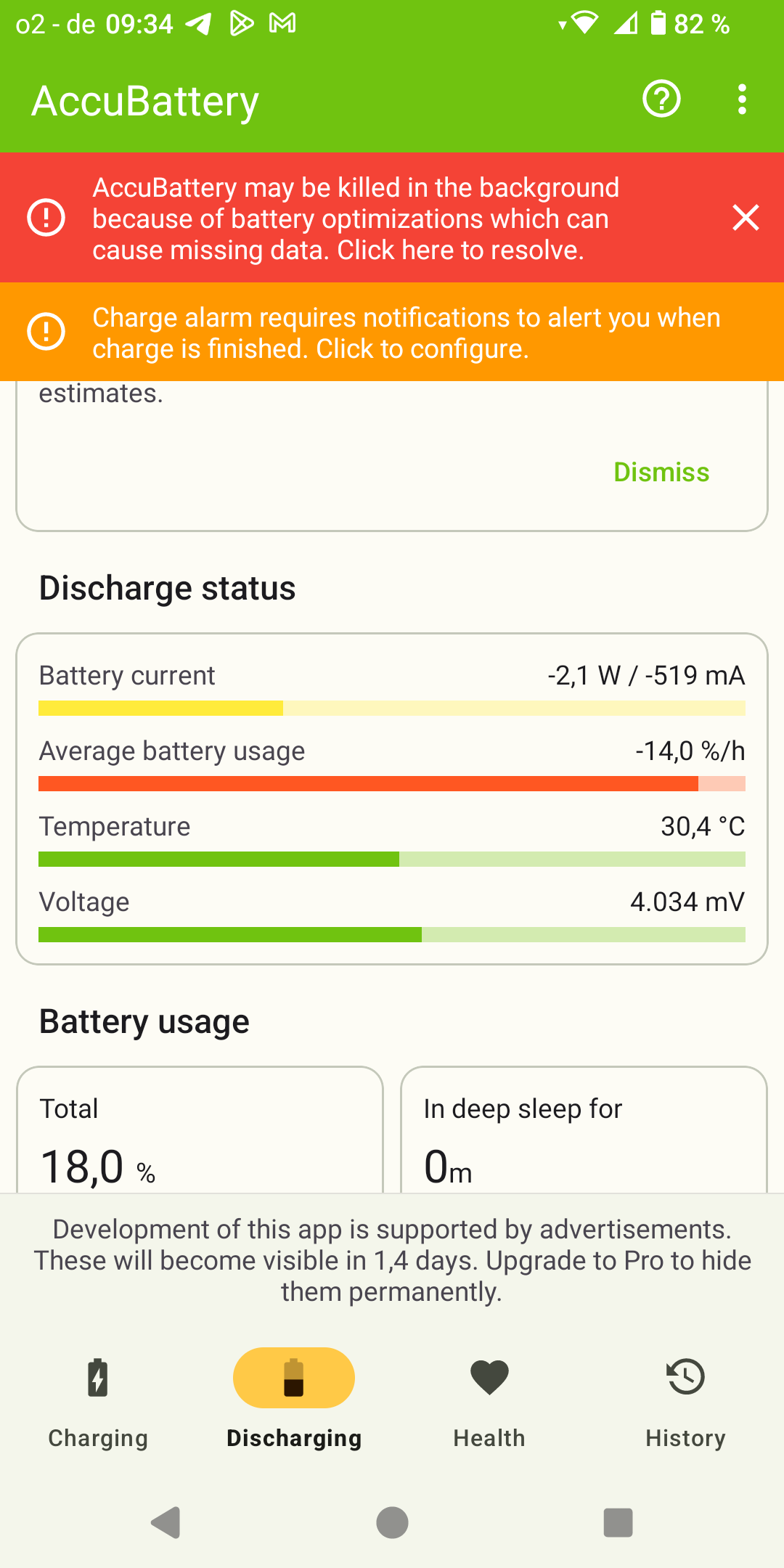Open the help question mark icon

(661, 99)
